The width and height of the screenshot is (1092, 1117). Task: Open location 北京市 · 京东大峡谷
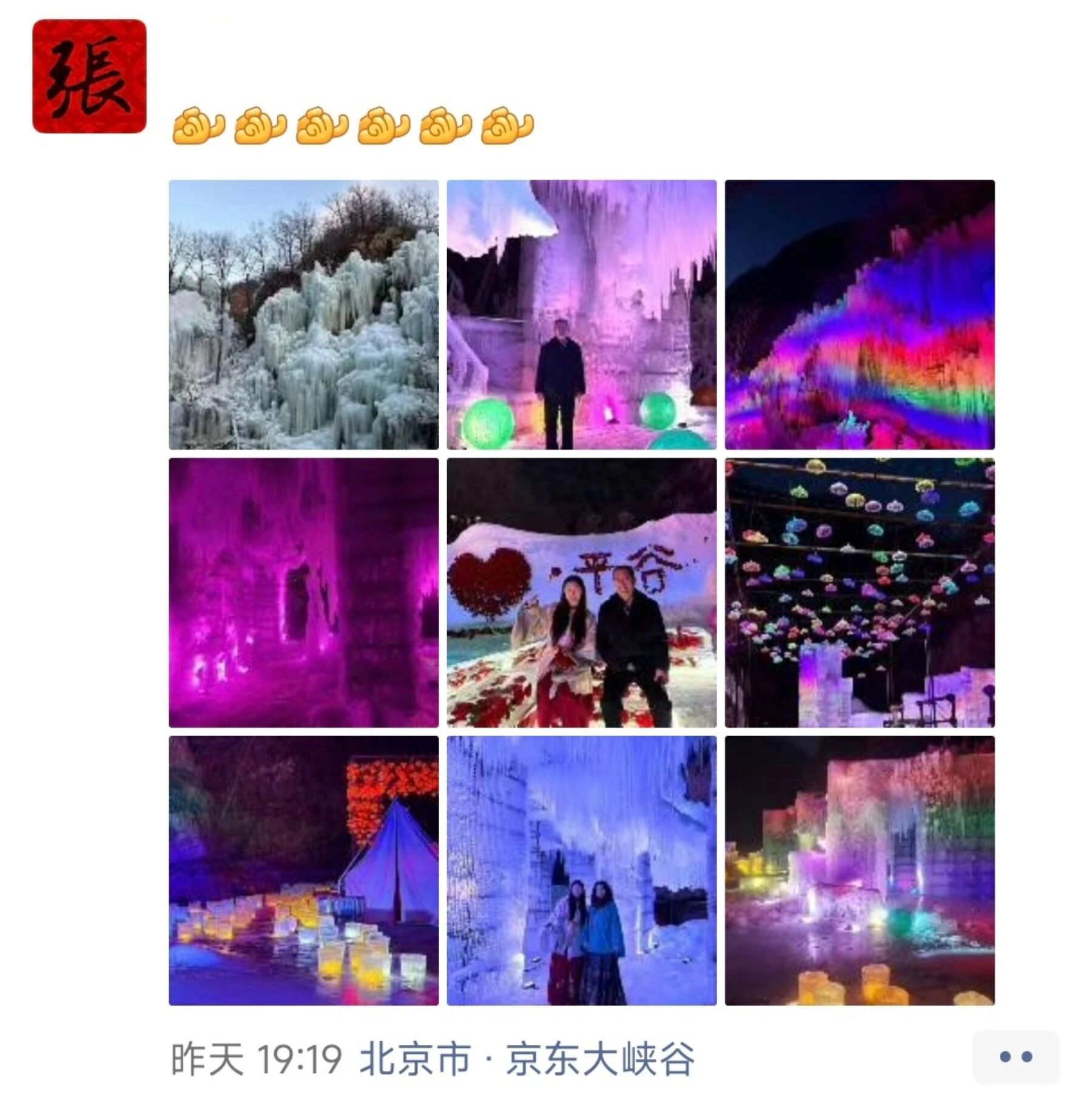(x=527, y=1059)
